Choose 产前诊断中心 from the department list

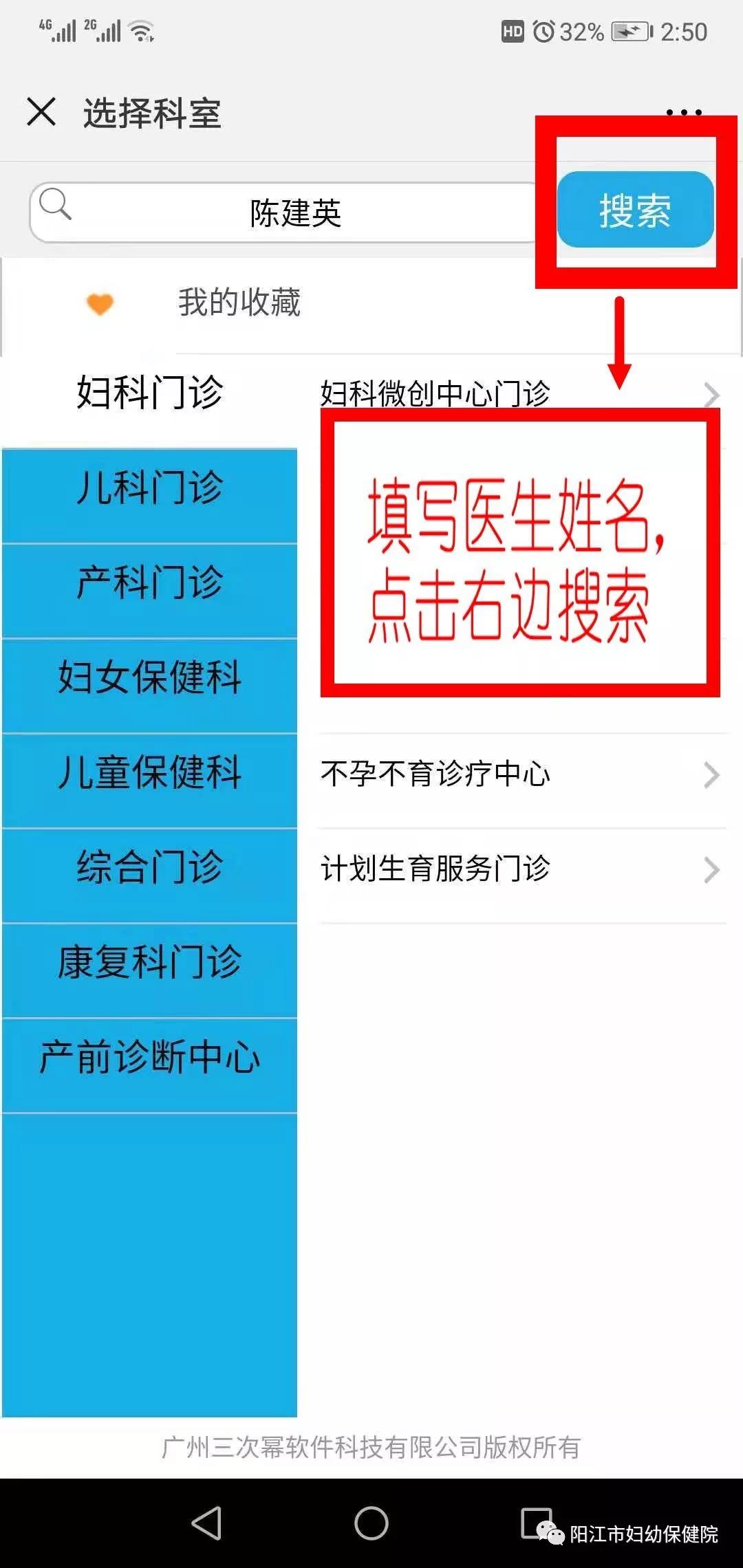pyautogui.click(x=149, y=1057)
